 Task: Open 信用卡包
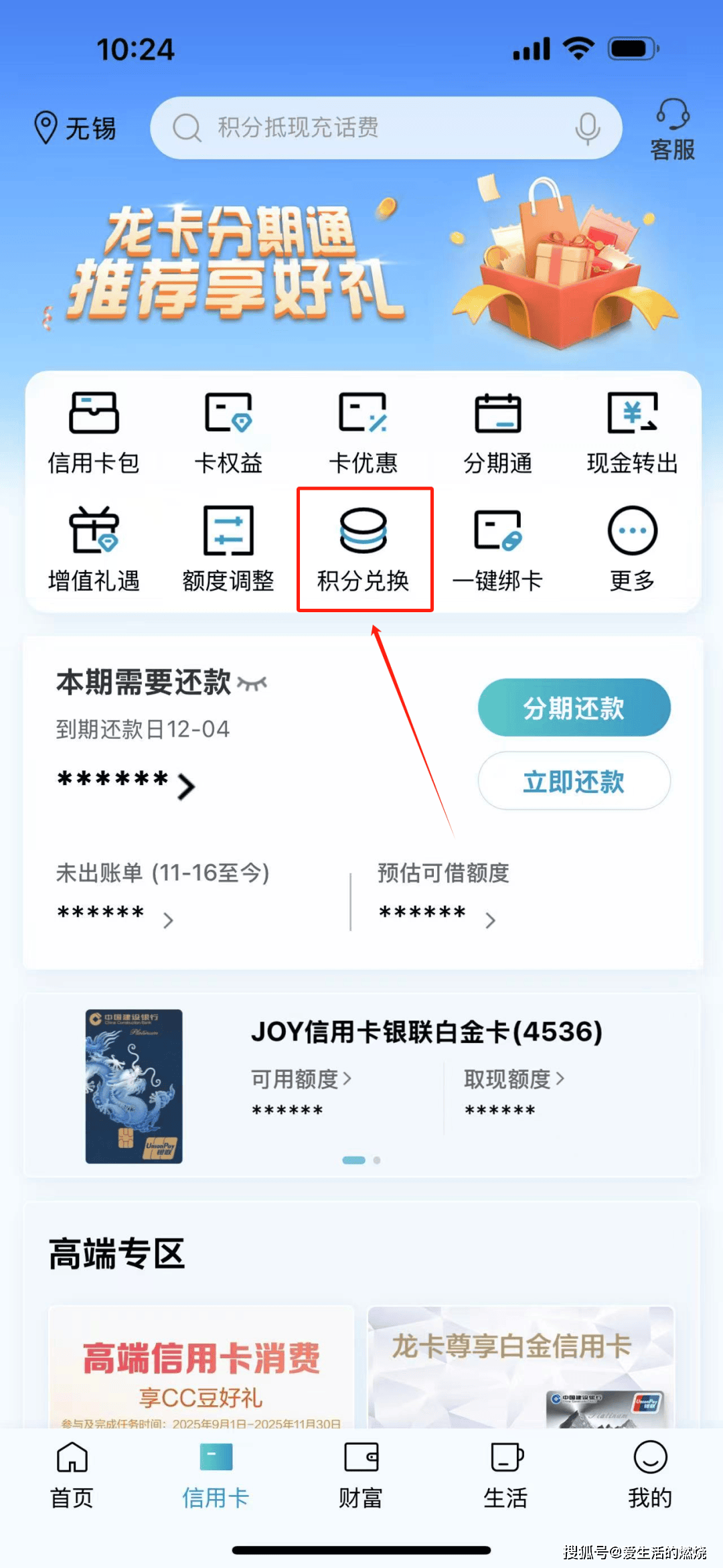94,433
